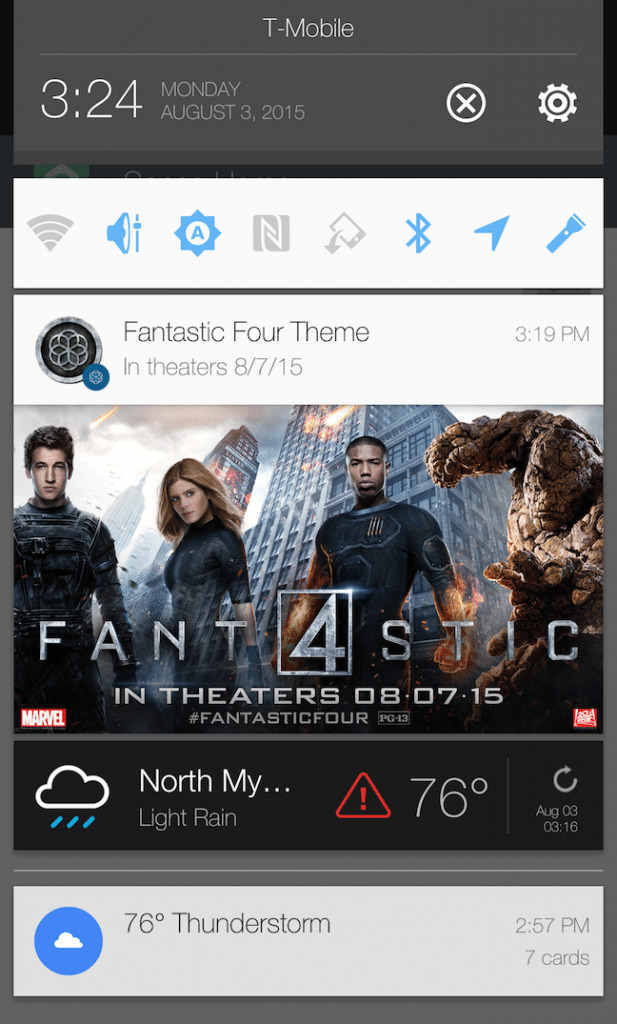
Task: Turn on the flashlight
Action: click(x=565, y=233)
